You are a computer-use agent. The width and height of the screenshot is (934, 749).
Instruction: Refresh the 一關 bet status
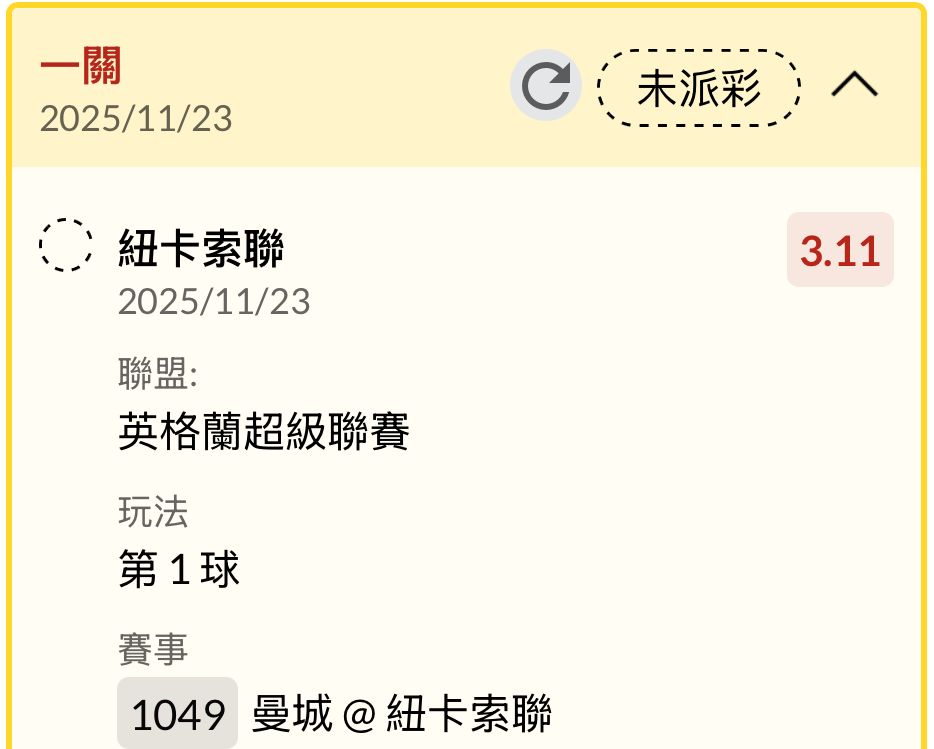[545, 86]
